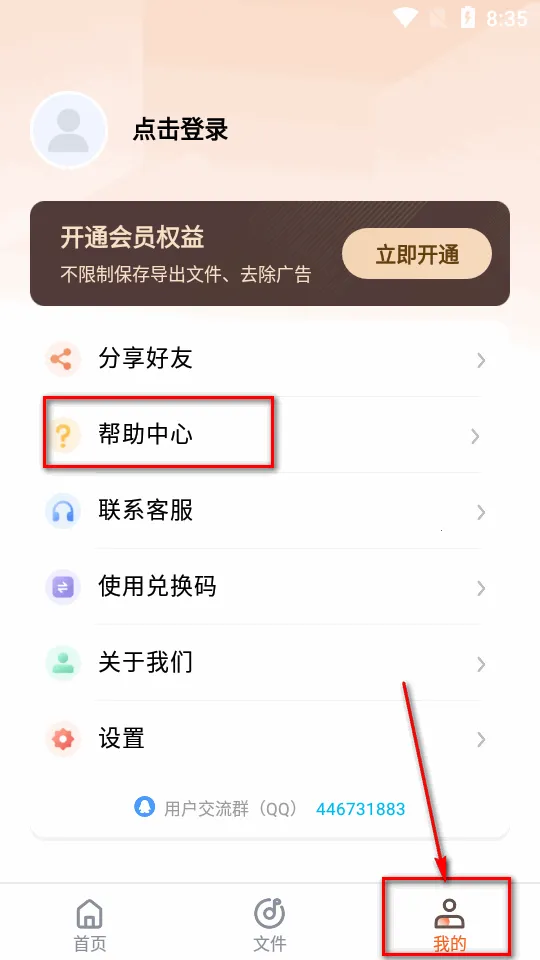Switch to the 文件 tab
The width and height of the screenshot is (540, 960).
[270, 924]
